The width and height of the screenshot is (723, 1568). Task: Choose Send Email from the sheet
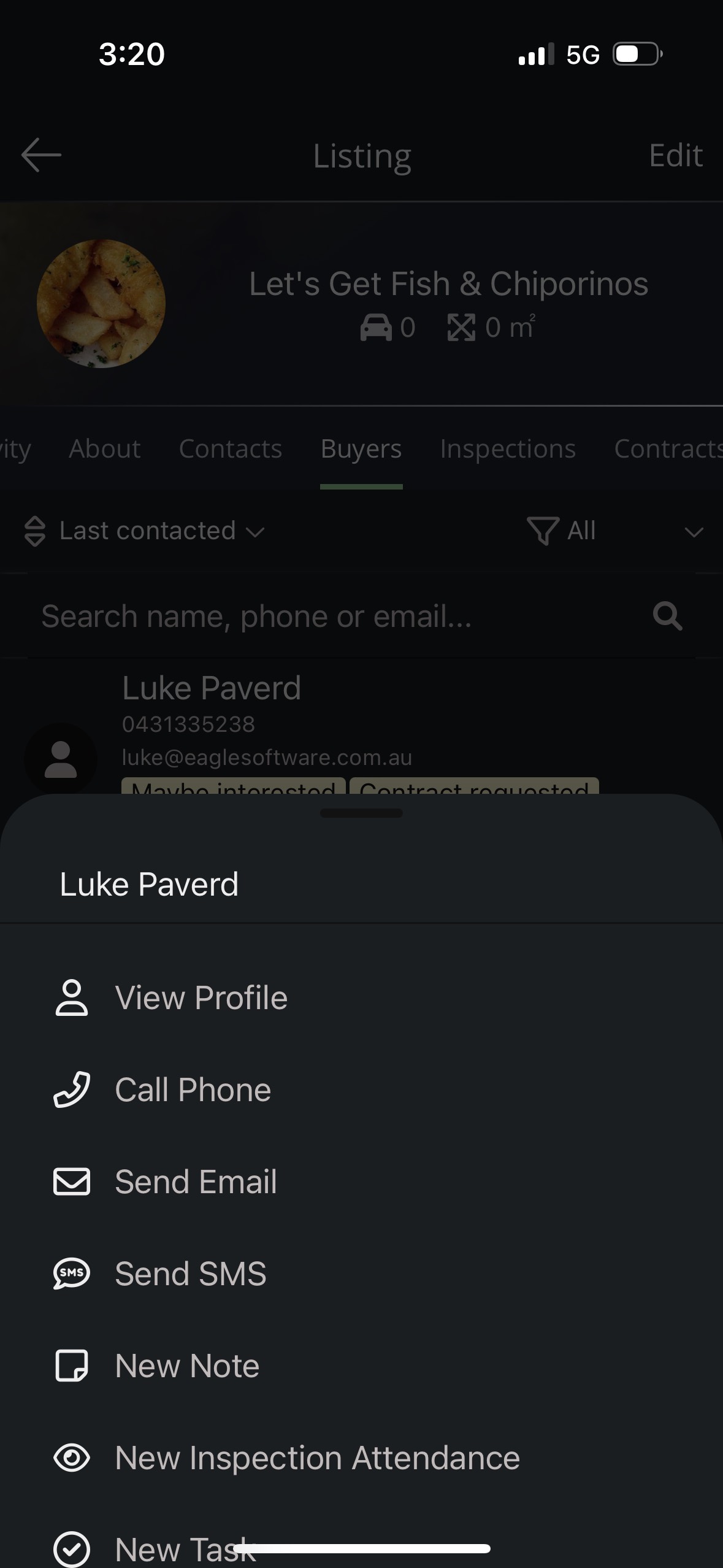tap(196, 1182)
